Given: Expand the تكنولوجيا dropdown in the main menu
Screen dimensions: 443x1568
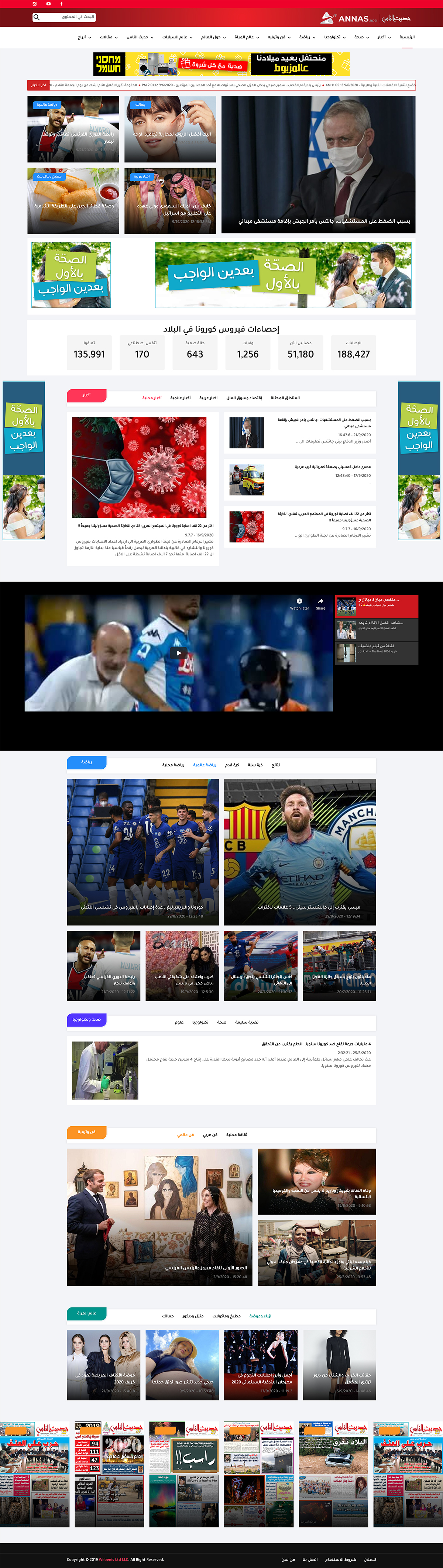Looking at the screenshot, I should (x=335, y=37).
